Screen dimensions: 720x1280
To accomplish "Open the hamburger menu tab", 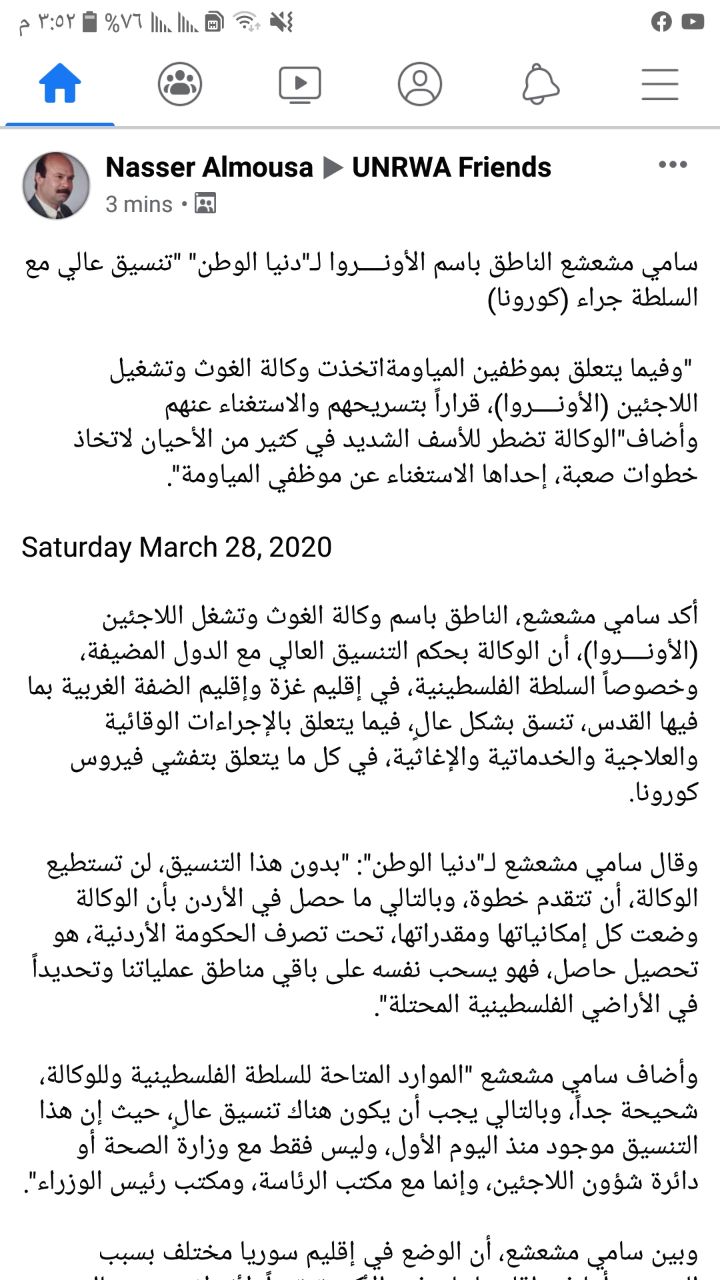I will pyautogui.click(x=660, y=85).
